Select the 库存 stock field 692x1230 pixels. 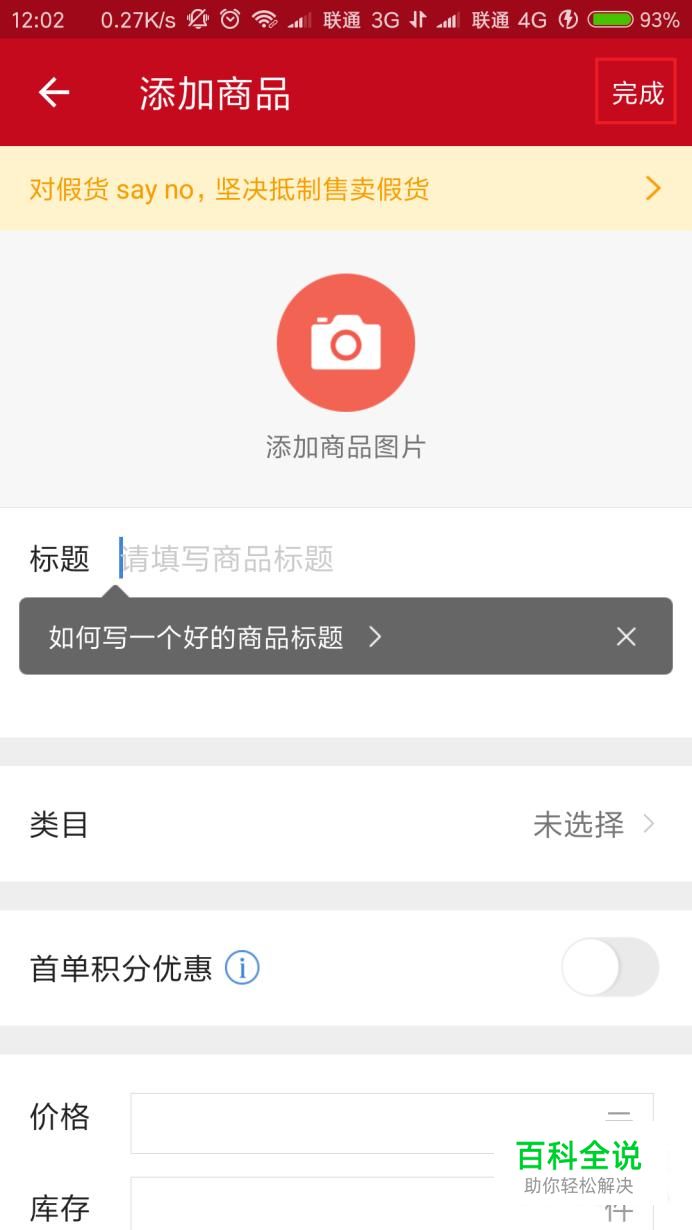click(392, 1204)
